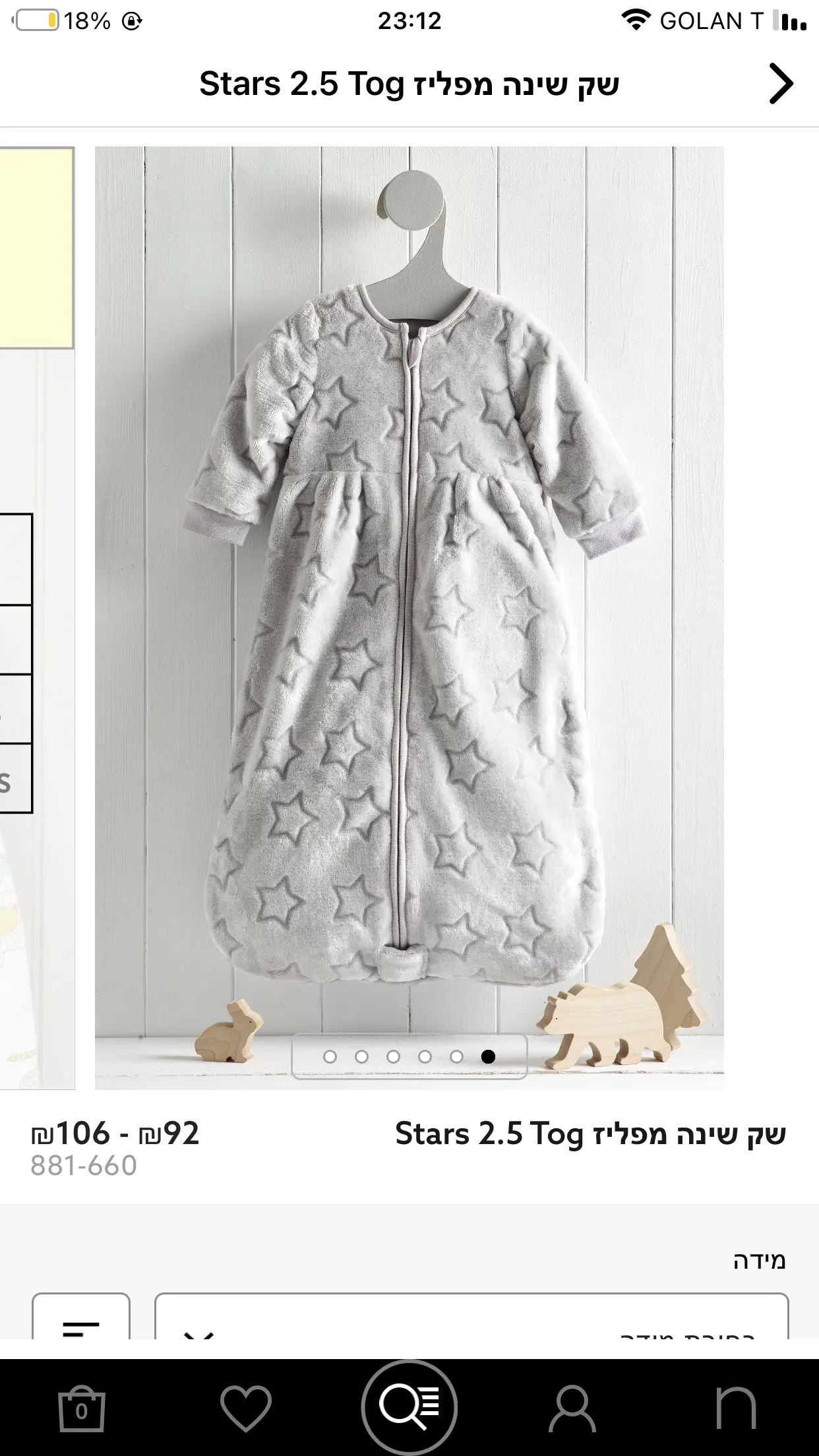Open the account profile tab

pyautogui.click(x=572, y=1409)
